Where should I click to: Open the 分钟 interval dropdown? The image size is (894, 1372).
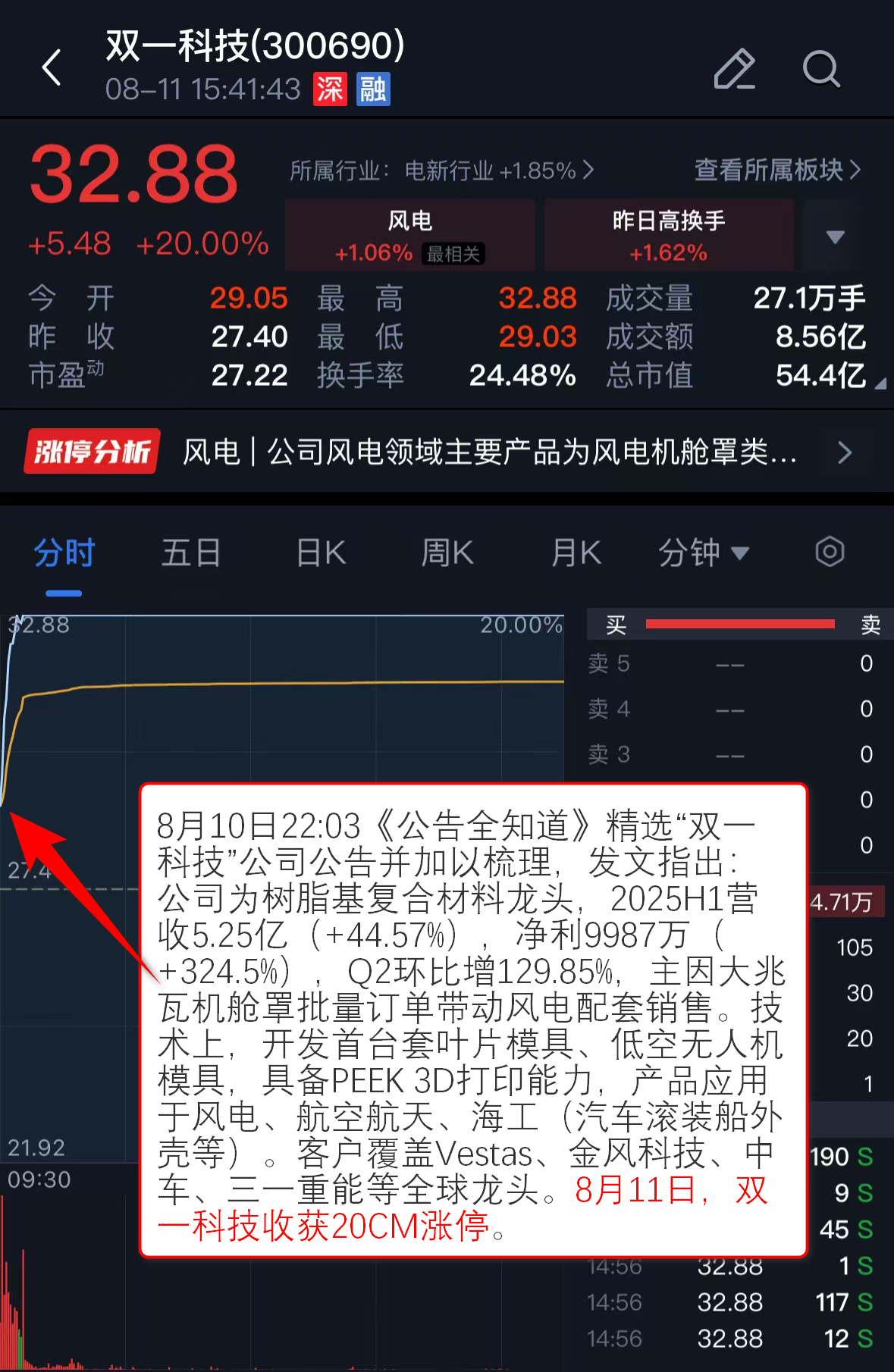tap(703, 553)
